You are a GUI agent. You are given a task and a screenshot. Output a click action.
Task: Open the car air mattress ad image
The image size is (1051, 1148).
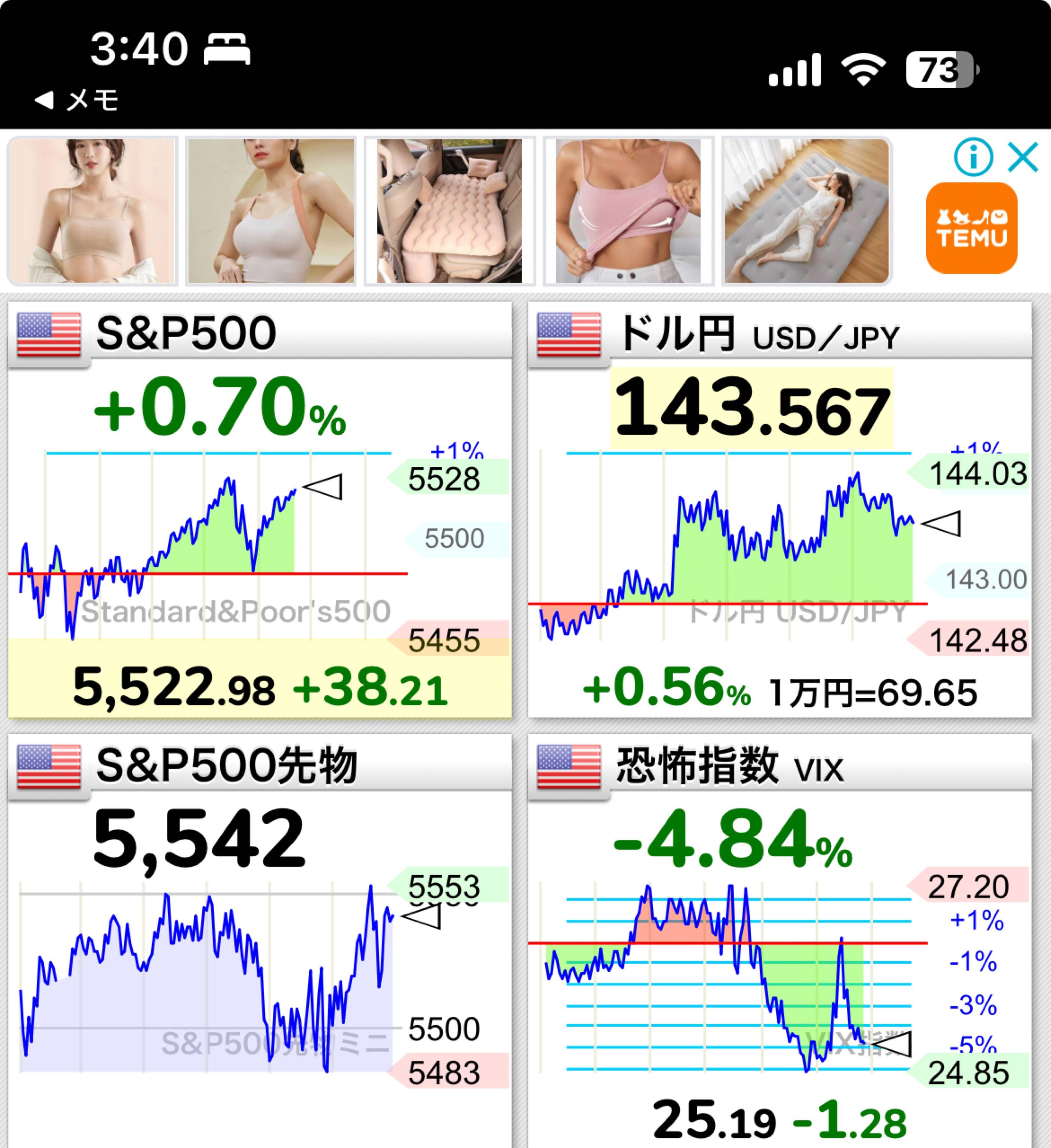tap(449, 211)
